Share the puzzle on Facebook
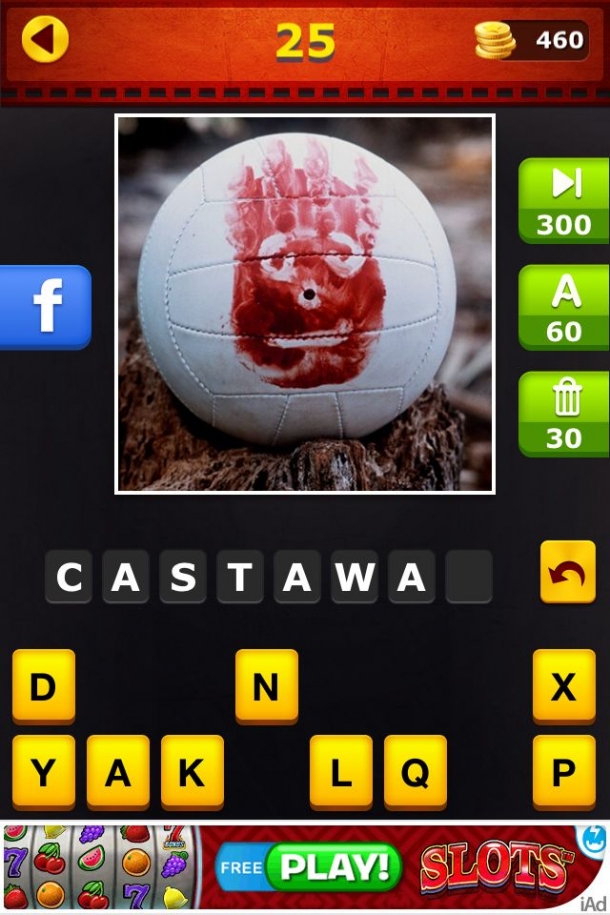The image size is (610, 915). 46,307
